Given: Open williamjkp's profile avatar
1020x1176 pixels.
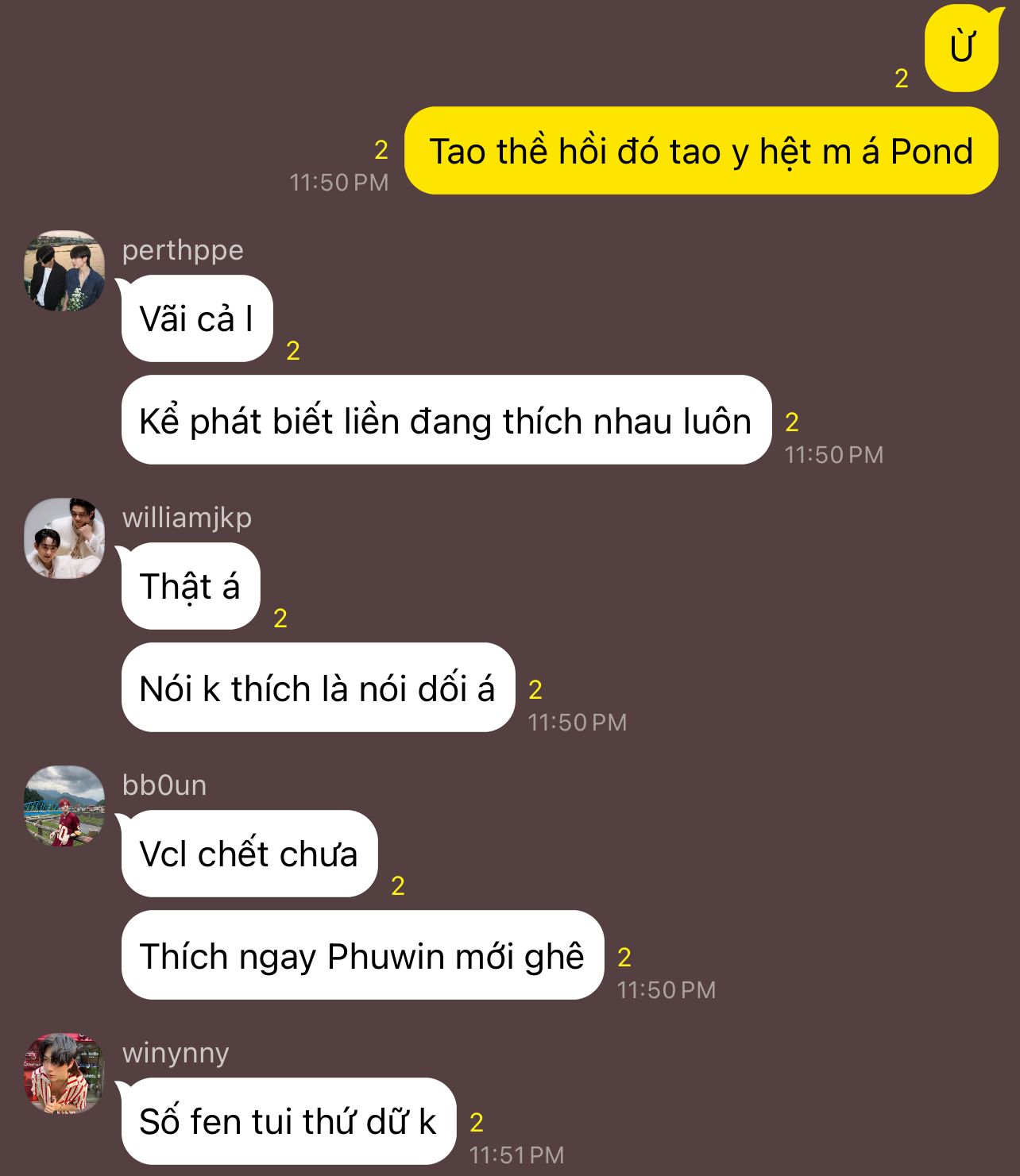Looking at the screenshot, I should [x=64, y=538].
